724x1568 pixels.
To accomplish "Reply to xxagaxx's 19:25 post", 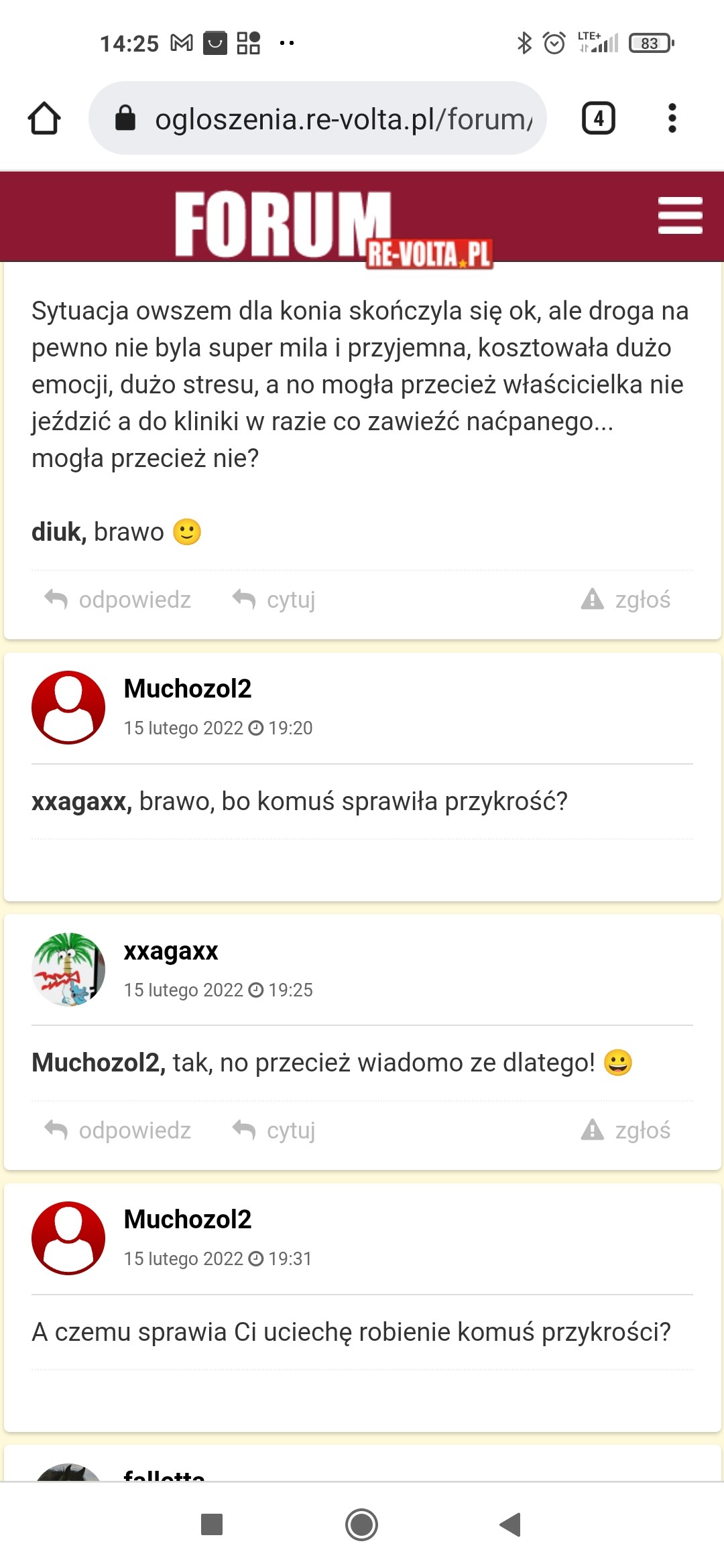I will pyautogui.click(x=119, y=1130).
